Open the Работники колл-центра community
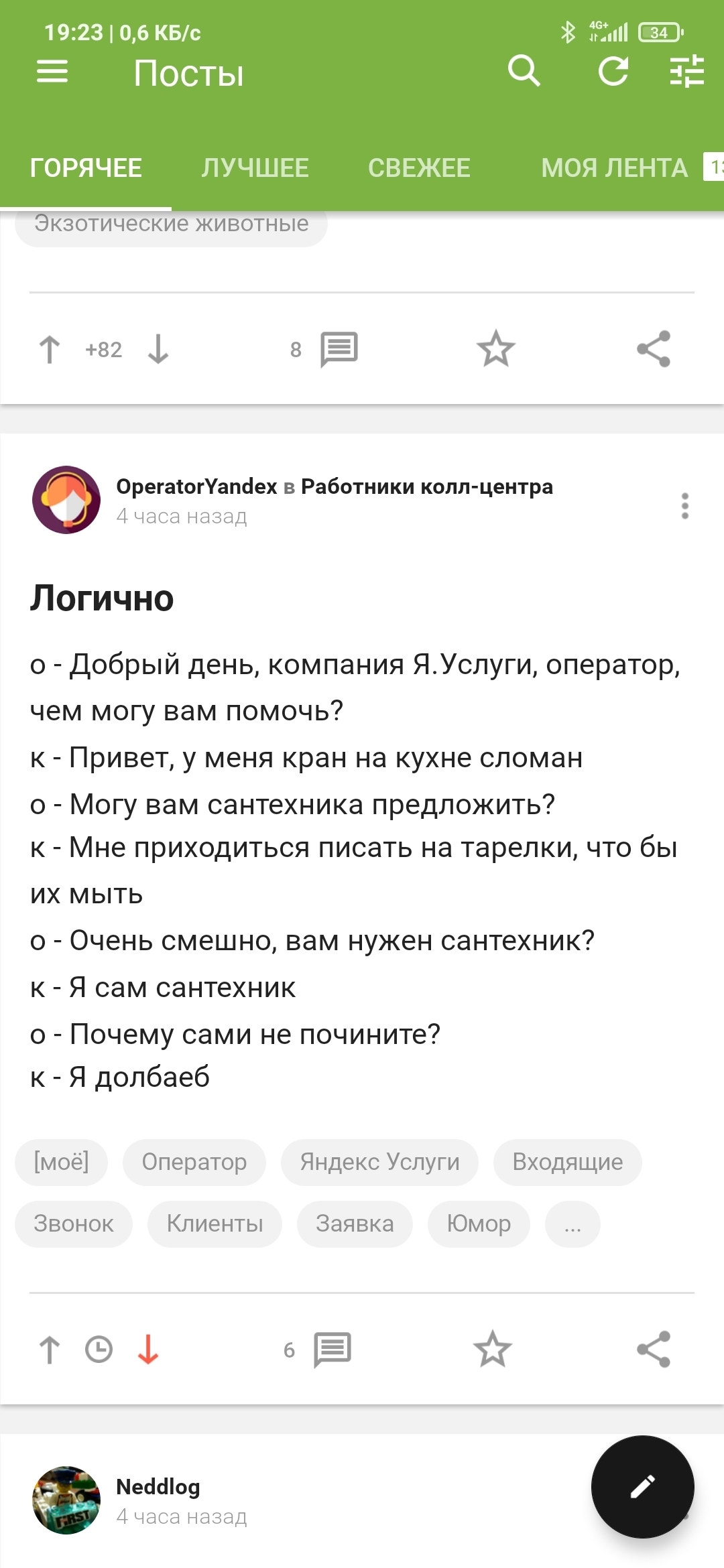This screenshot has height=1568, width=724. point(427,486)
